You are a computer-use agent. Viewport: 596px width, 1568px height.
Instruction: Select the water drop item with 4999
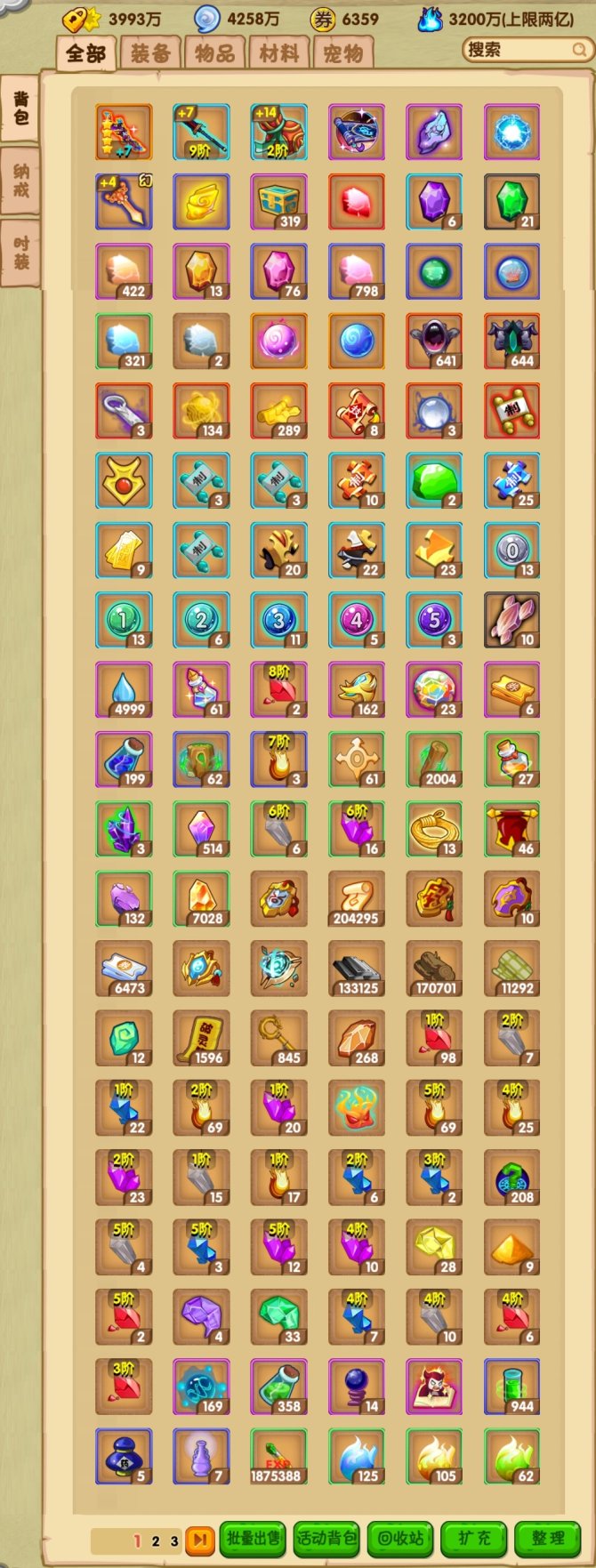coord(124,689)
